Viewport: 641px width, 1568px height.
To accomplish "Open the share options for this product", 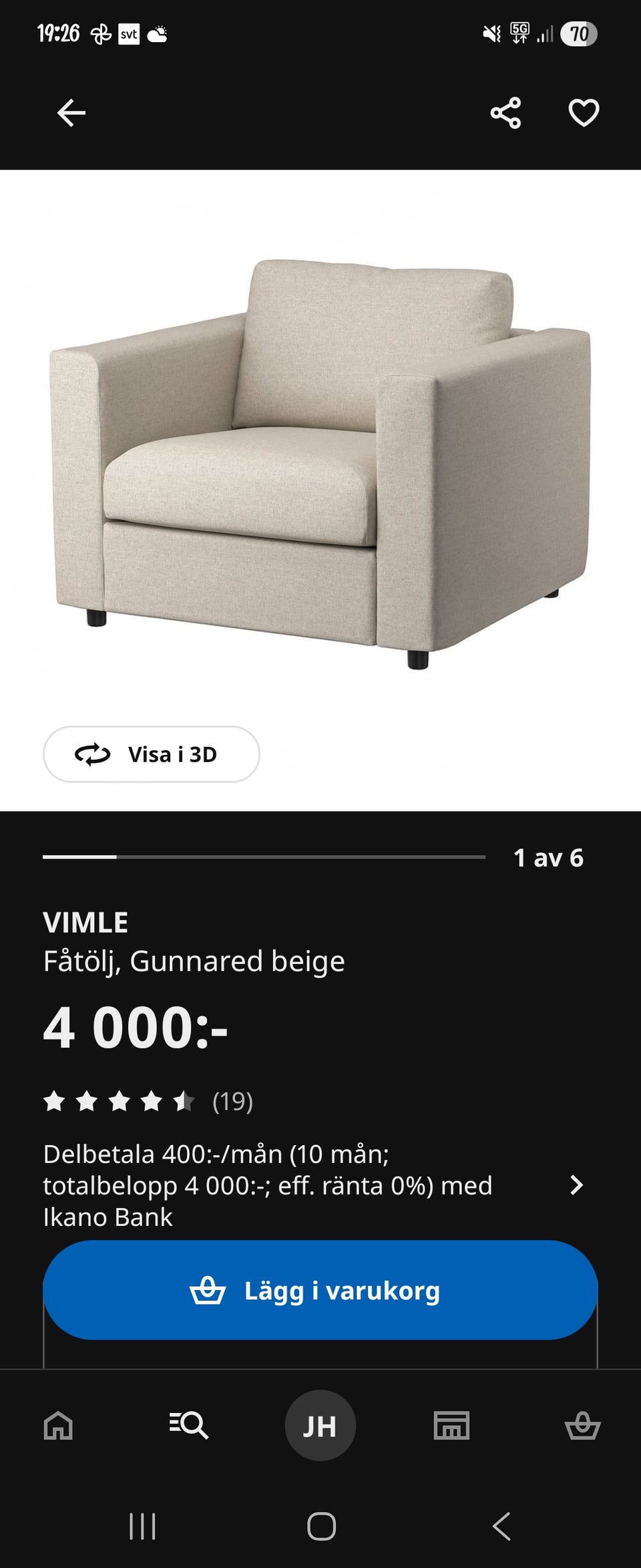I will (x=505, y=112).
